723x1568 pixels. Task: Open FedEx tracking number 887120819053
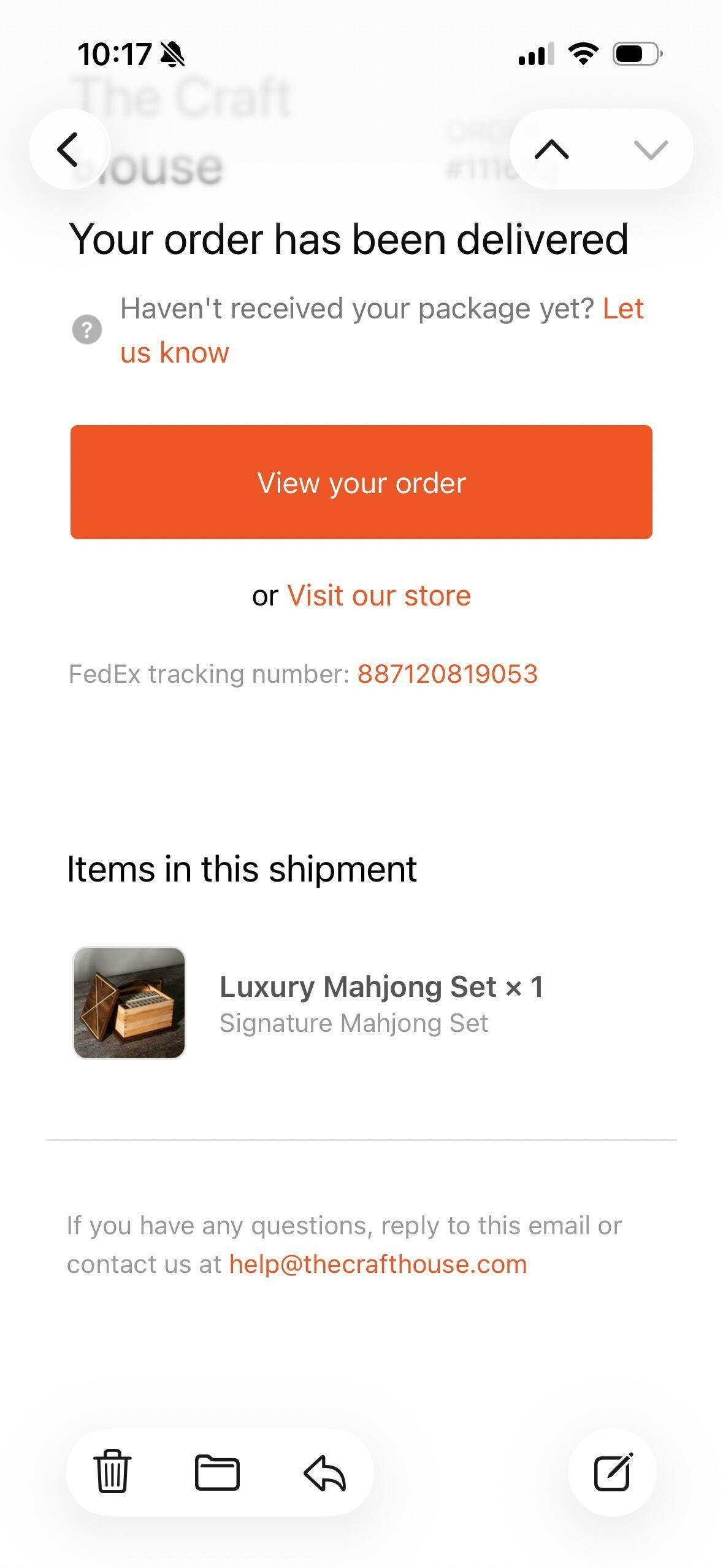tap(447, 674)
